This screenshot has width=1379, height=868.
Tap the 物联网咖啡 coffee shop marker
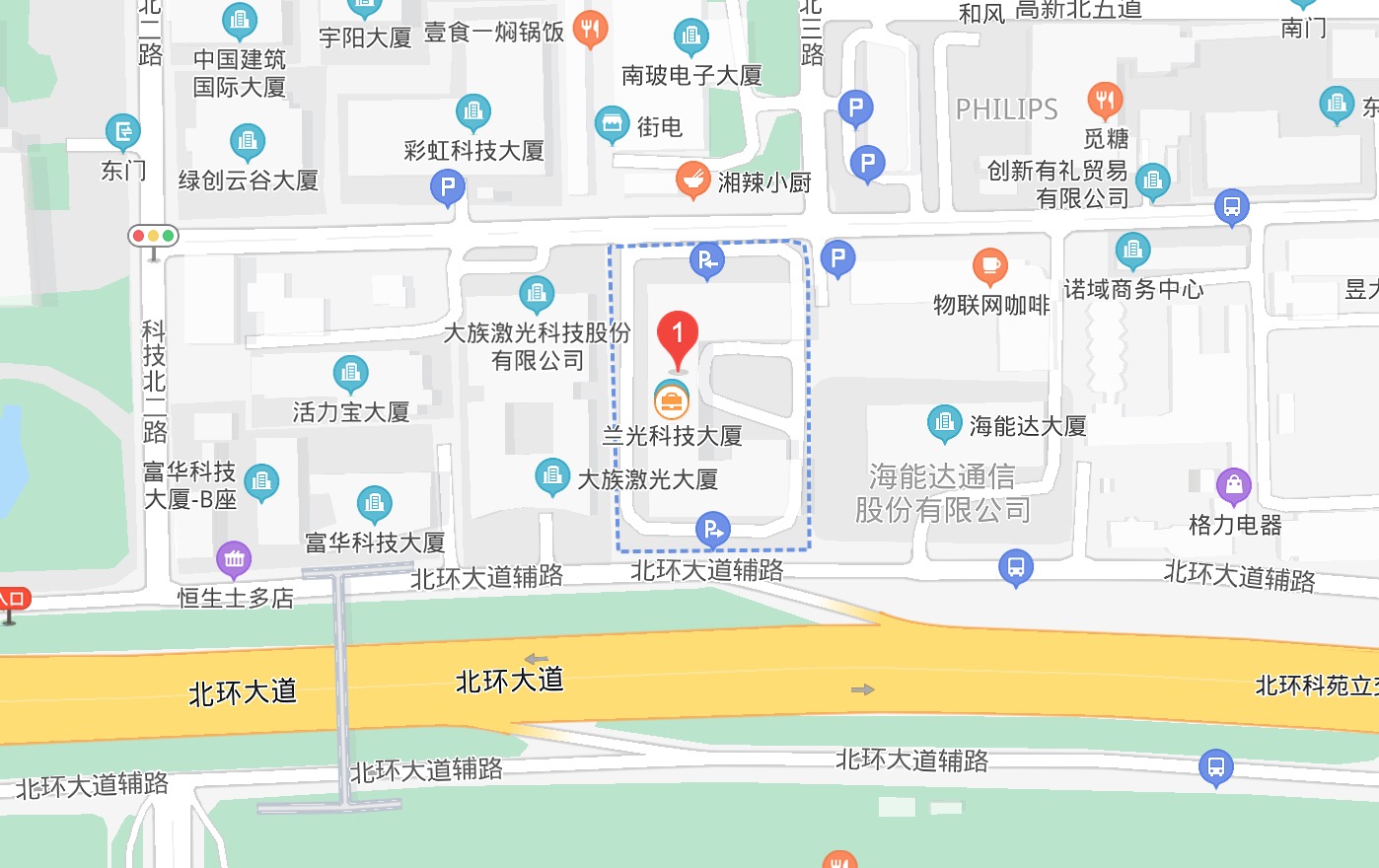click(989, 265)
